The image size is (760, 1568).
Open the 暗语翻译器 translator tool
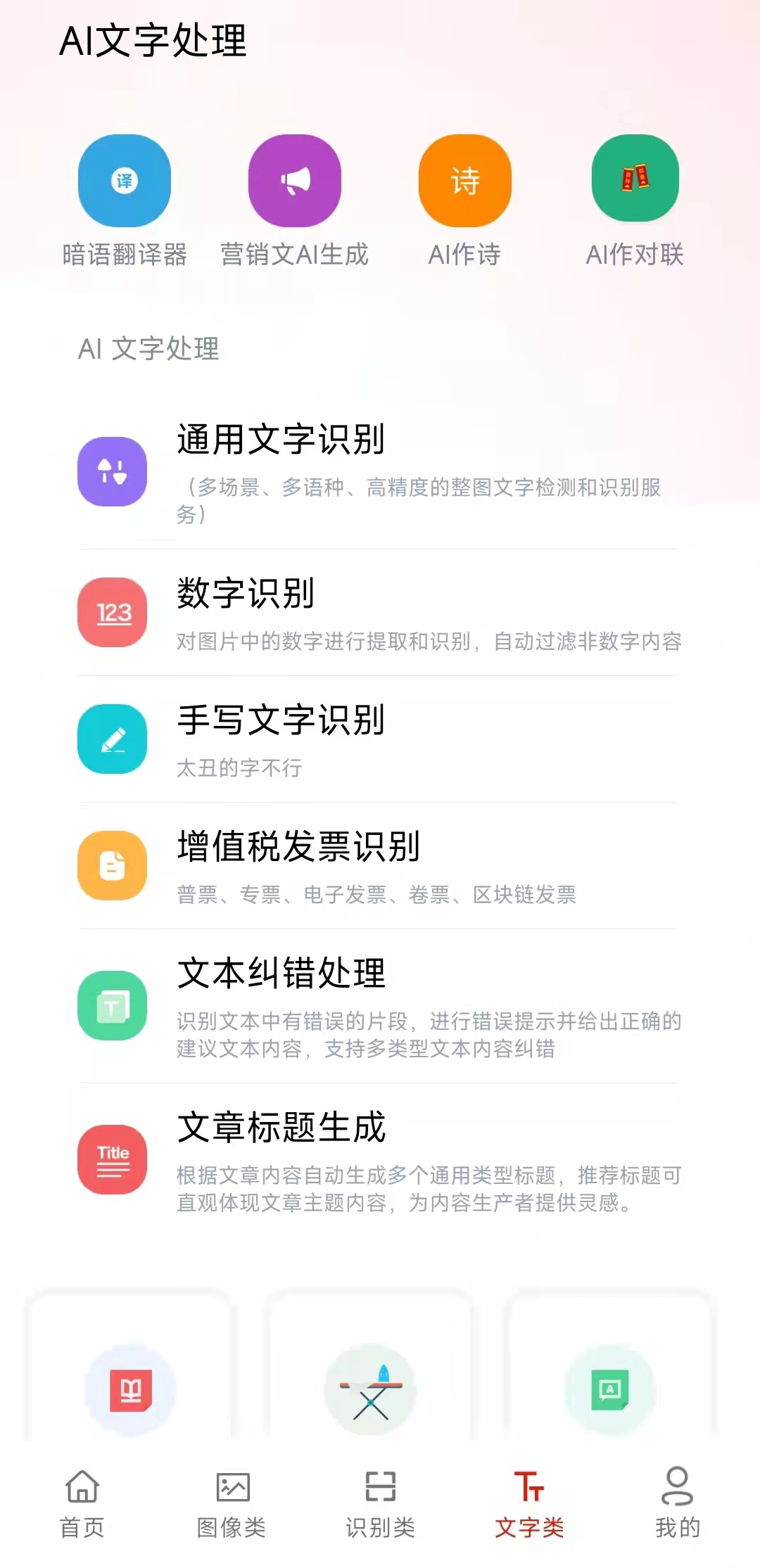point(125,181)
